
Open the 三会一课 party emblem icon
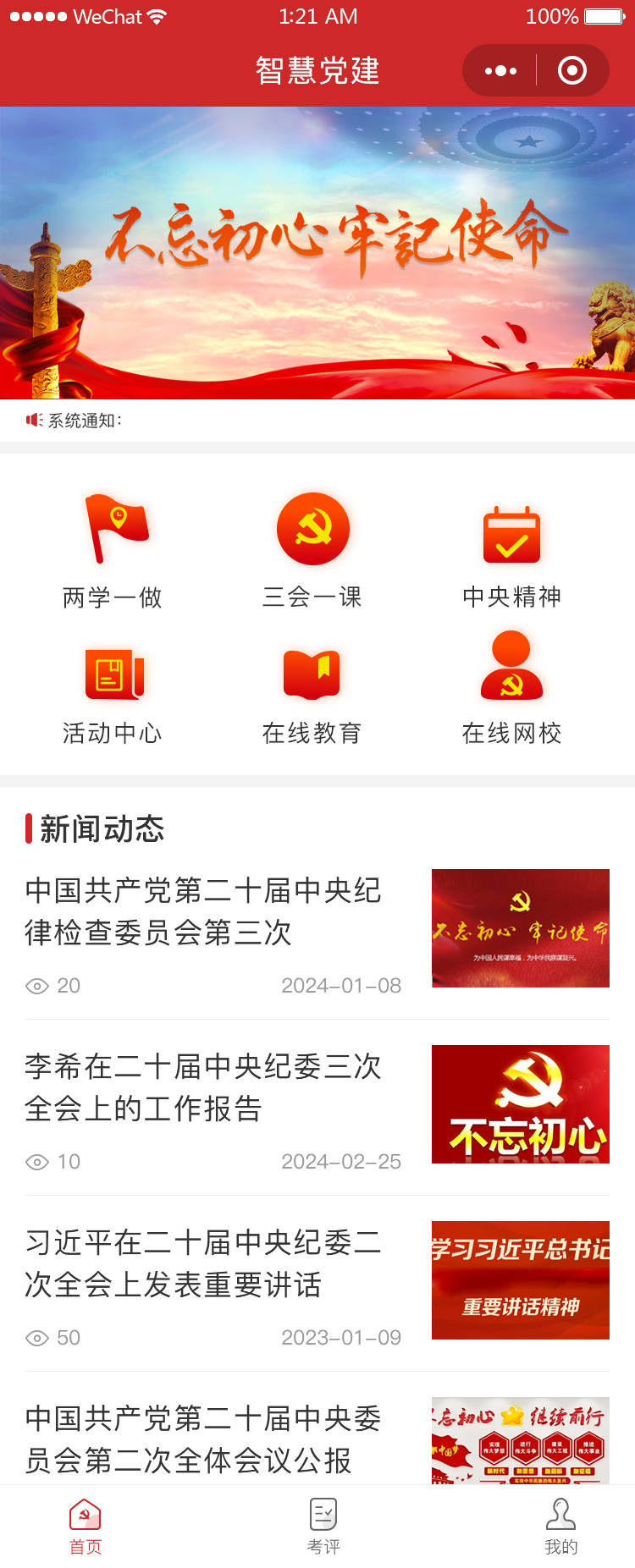click(x=313, y=527)
